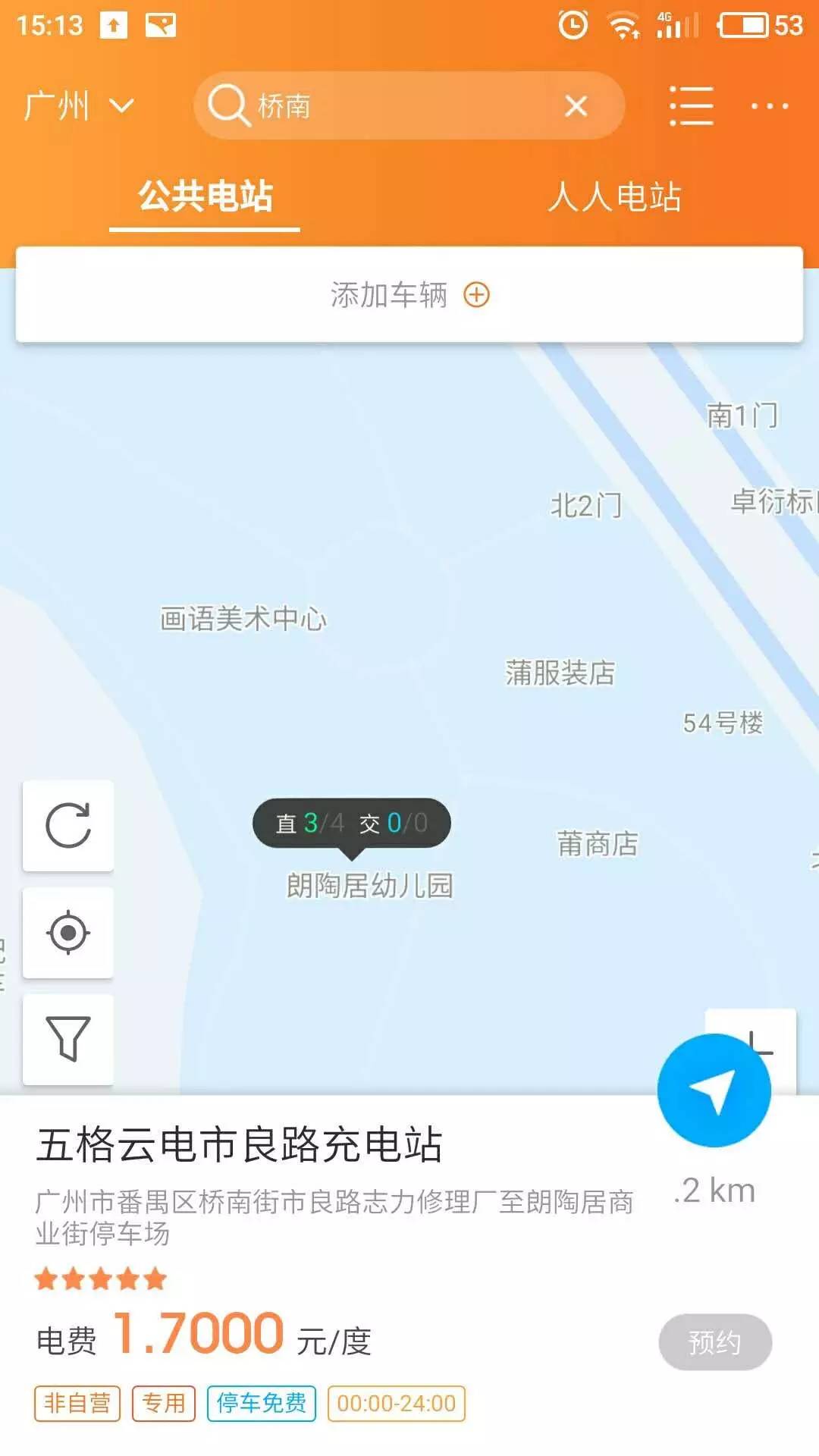Switch to the 公共电站 tab
Viewport: 819px width, 1456px height.
tap(205, 198)
